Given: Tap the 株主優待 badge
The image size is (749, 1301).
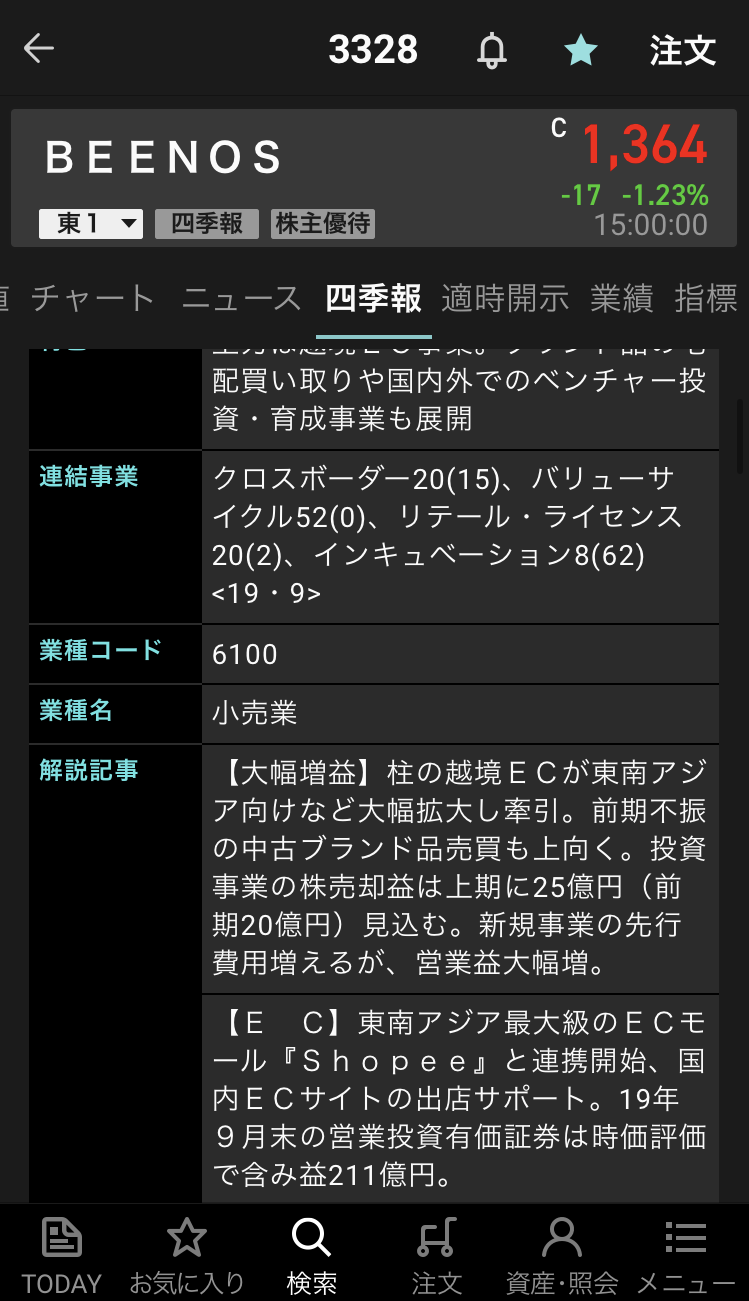Looking at the screenshot, I should (x=323, y=223).
